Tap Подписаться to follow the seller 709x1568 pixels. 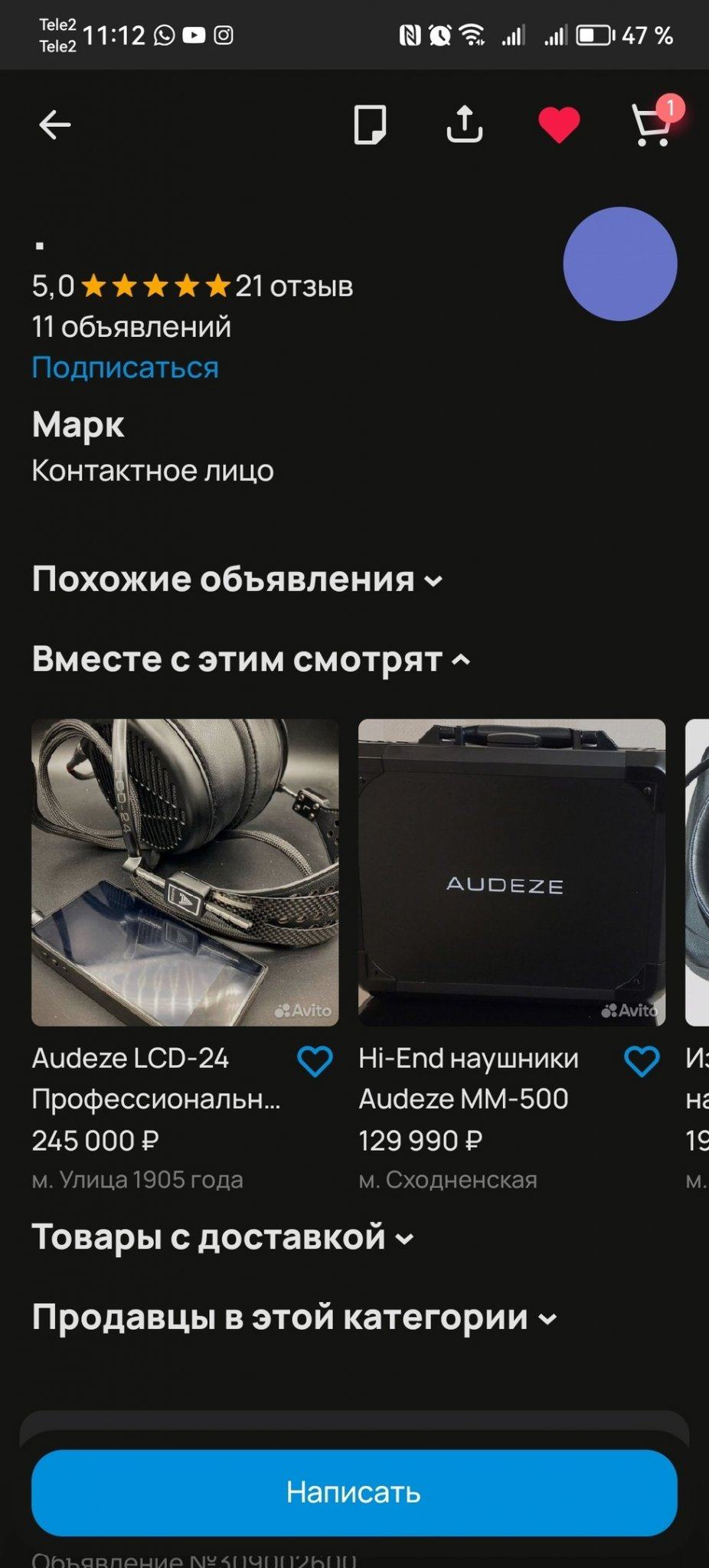click(126, 367)
